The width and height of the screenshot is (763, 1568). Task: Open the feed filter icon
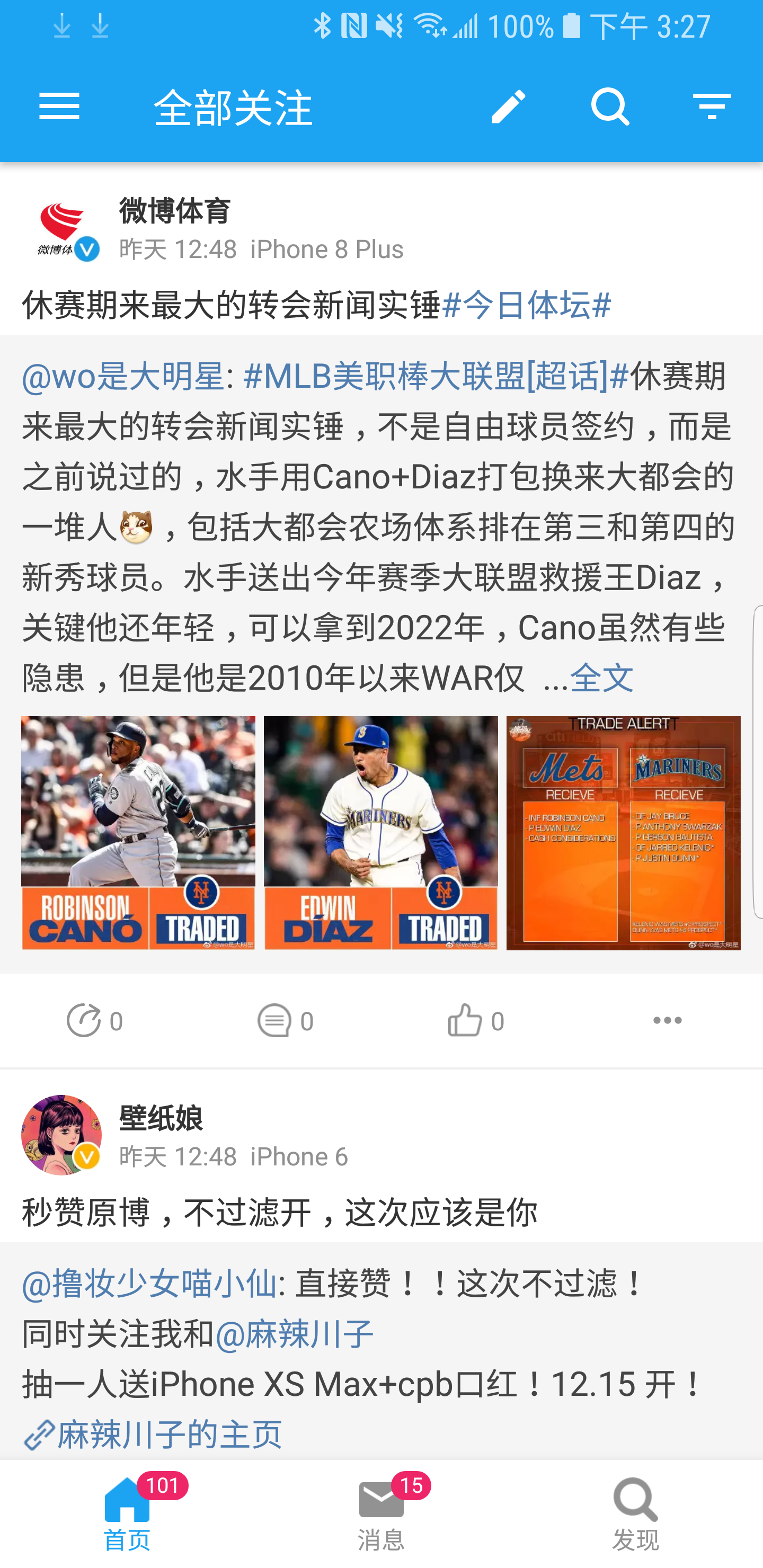point(711,106)
